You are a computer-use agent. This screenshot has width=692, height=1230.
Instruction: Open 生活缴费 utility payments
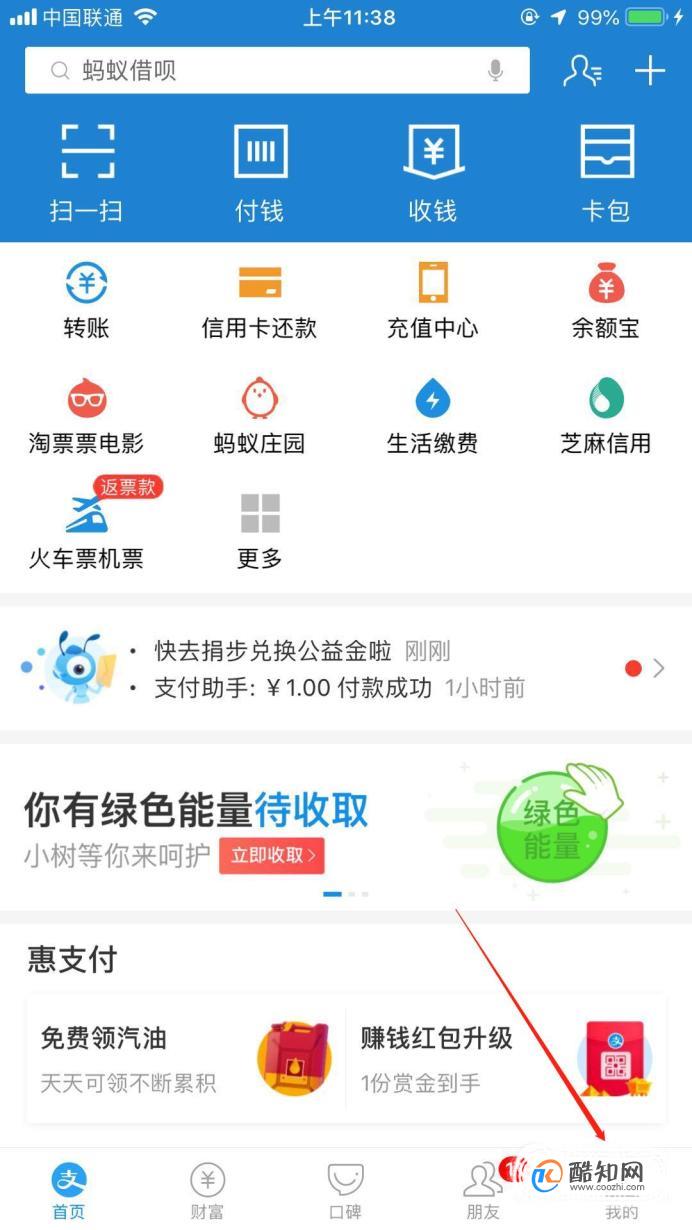tap(433, 415)
